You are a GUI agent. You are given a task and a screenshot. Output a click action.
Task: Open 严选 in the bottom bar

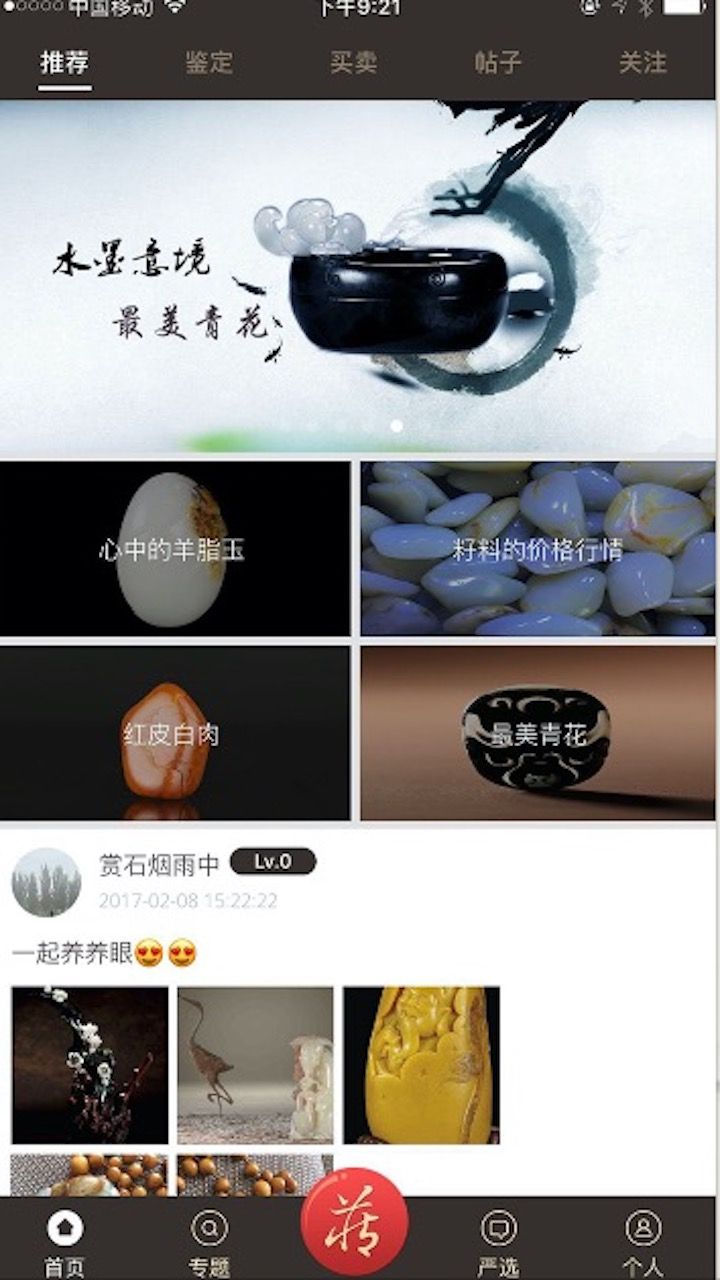pos(498,1242)
